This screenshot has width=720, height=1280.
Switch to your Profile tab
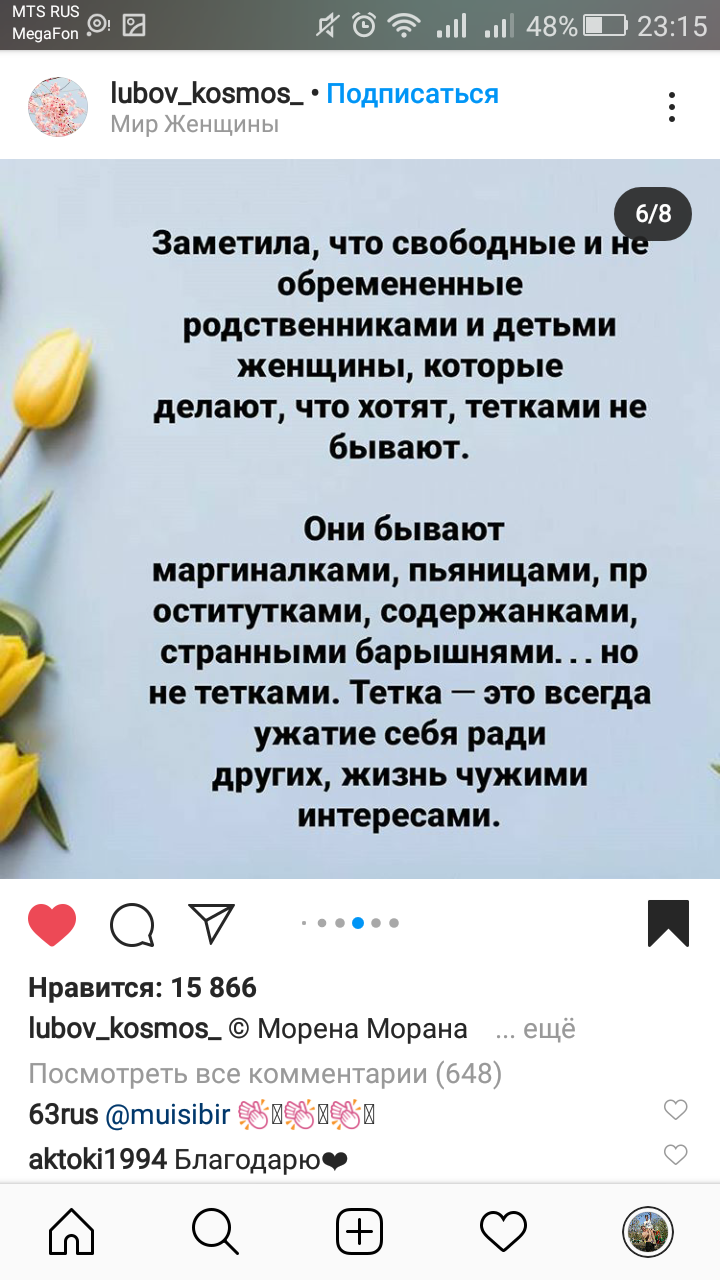pos(647,1231)
